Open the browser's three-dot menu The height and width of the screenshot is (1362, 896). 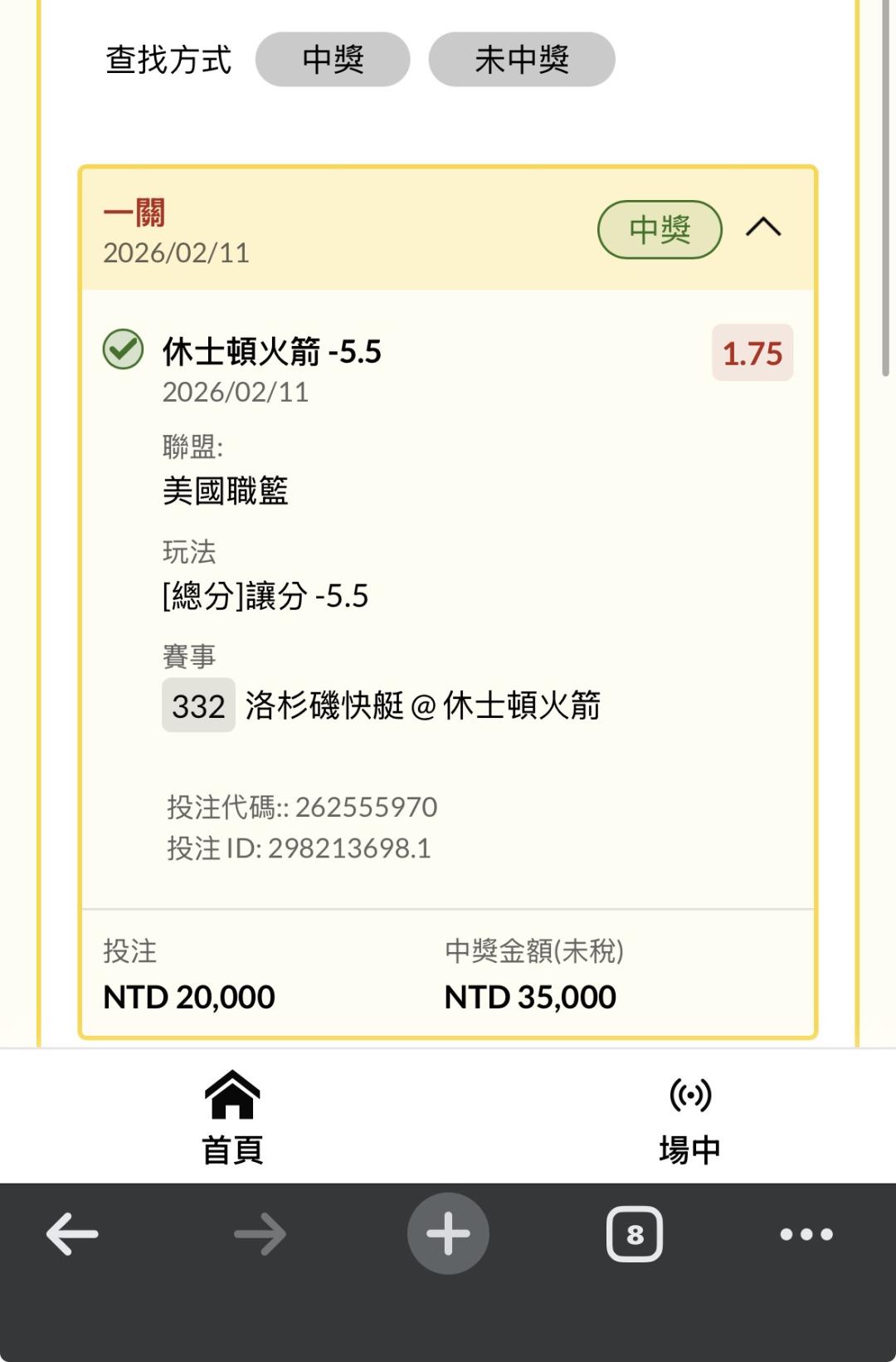click(806, 1234)
